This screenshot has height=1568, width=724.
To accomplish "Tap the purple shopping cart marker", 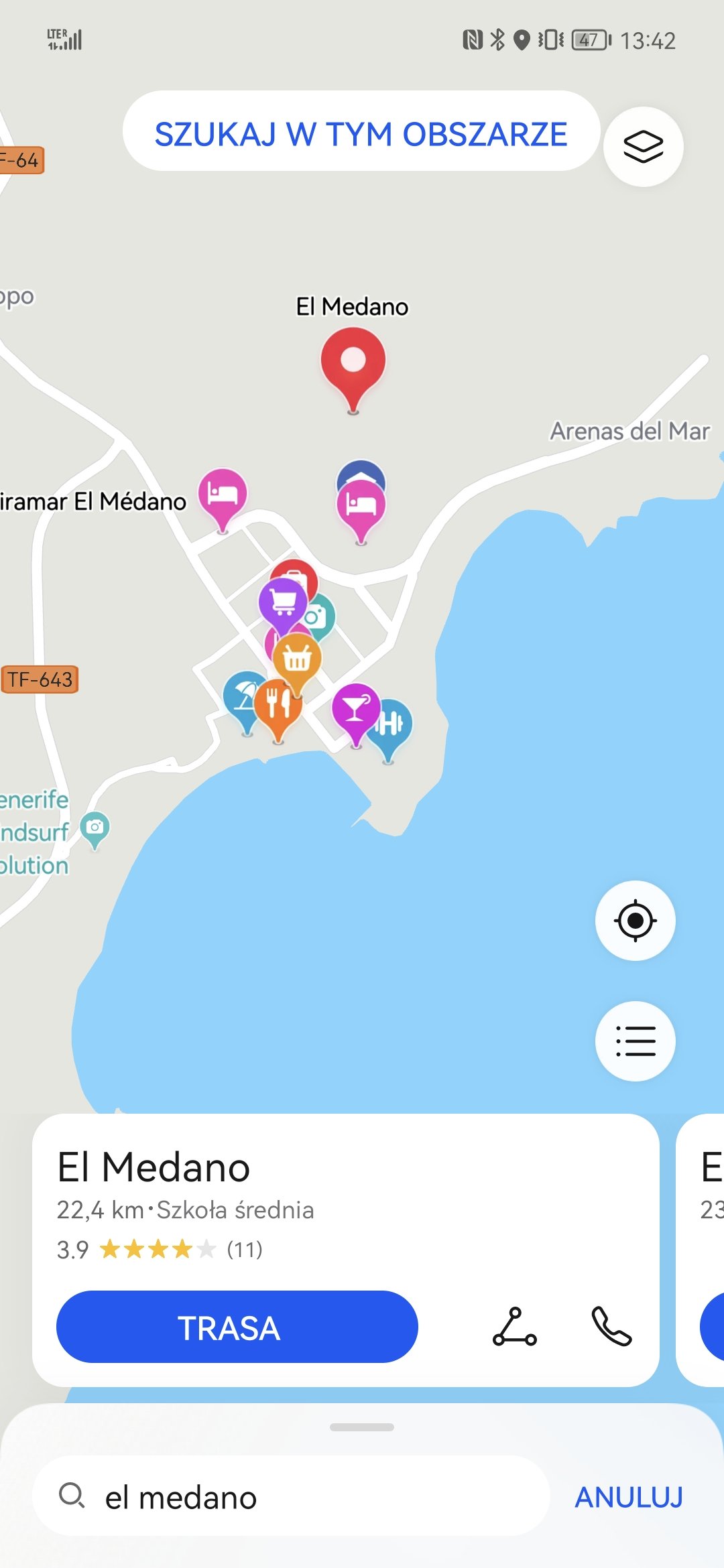I will pos(283,604).
